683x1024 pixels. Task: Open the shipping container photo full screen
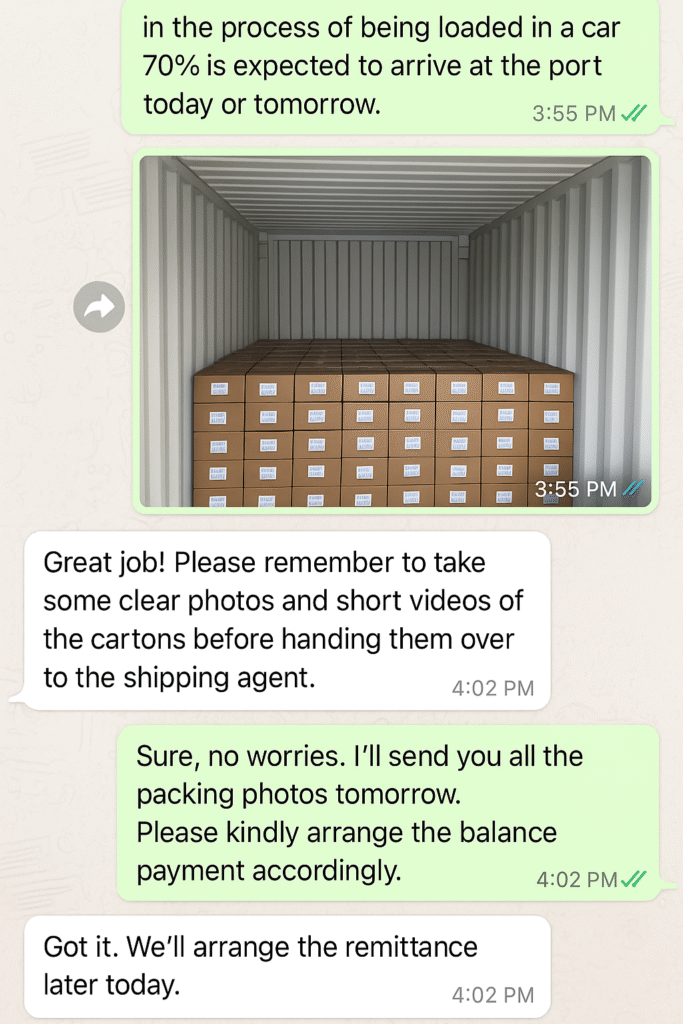tap(395, 330)
